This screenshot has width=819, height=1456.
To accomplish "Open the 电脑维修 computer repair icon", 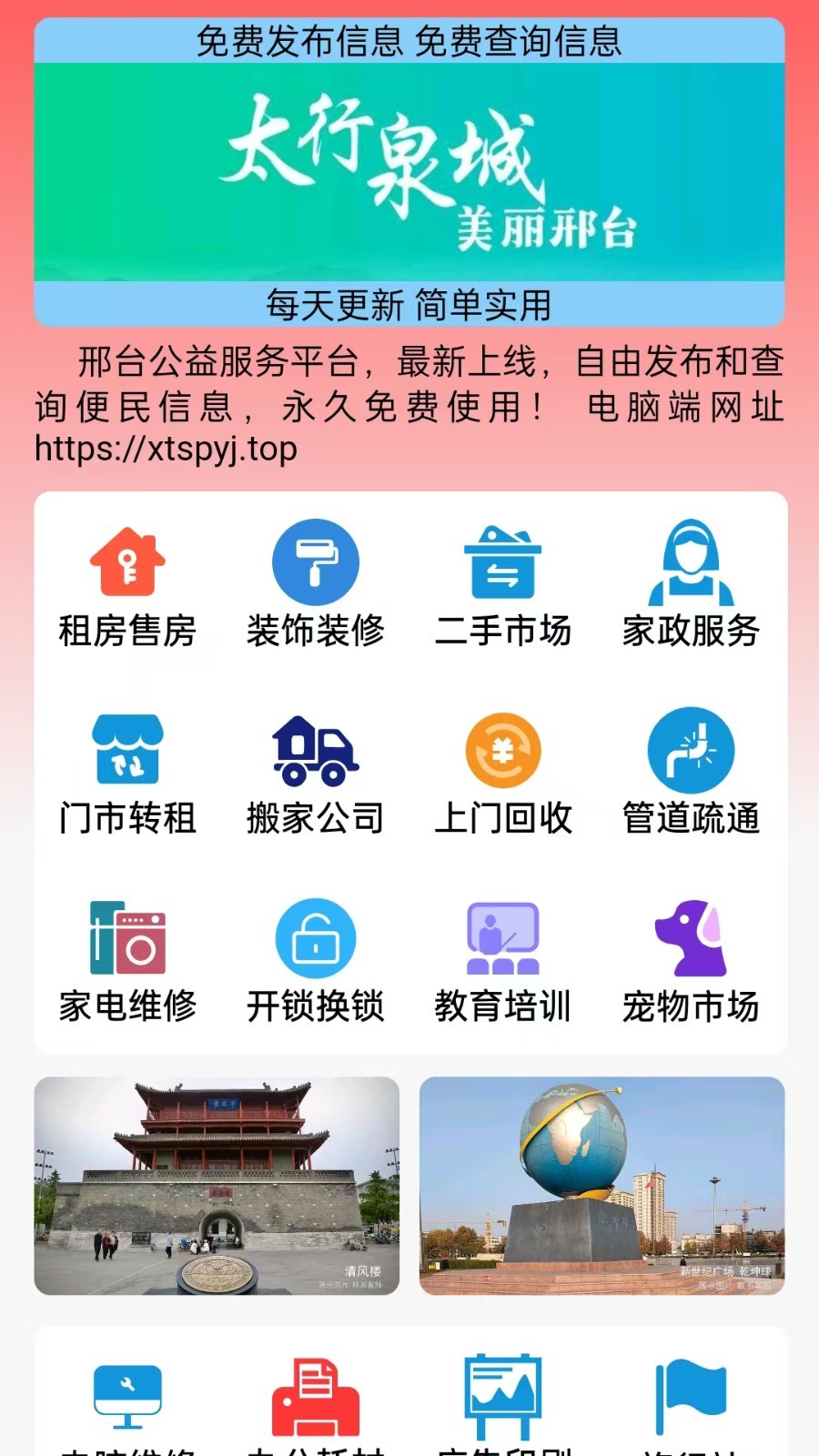I will [x=127, y=1392].
